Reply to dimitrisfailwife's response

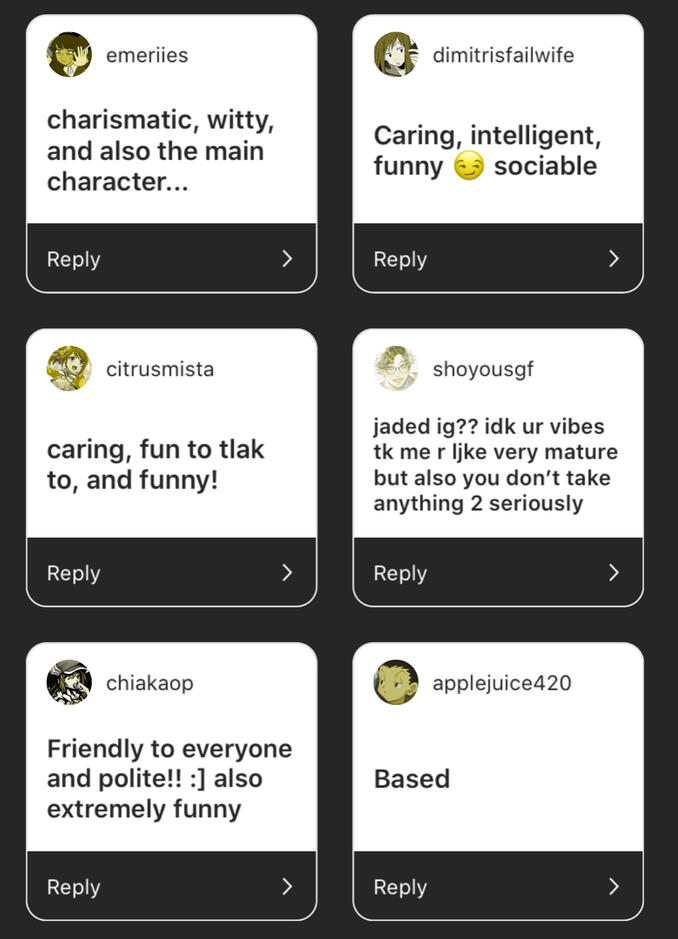click(497, 259)
